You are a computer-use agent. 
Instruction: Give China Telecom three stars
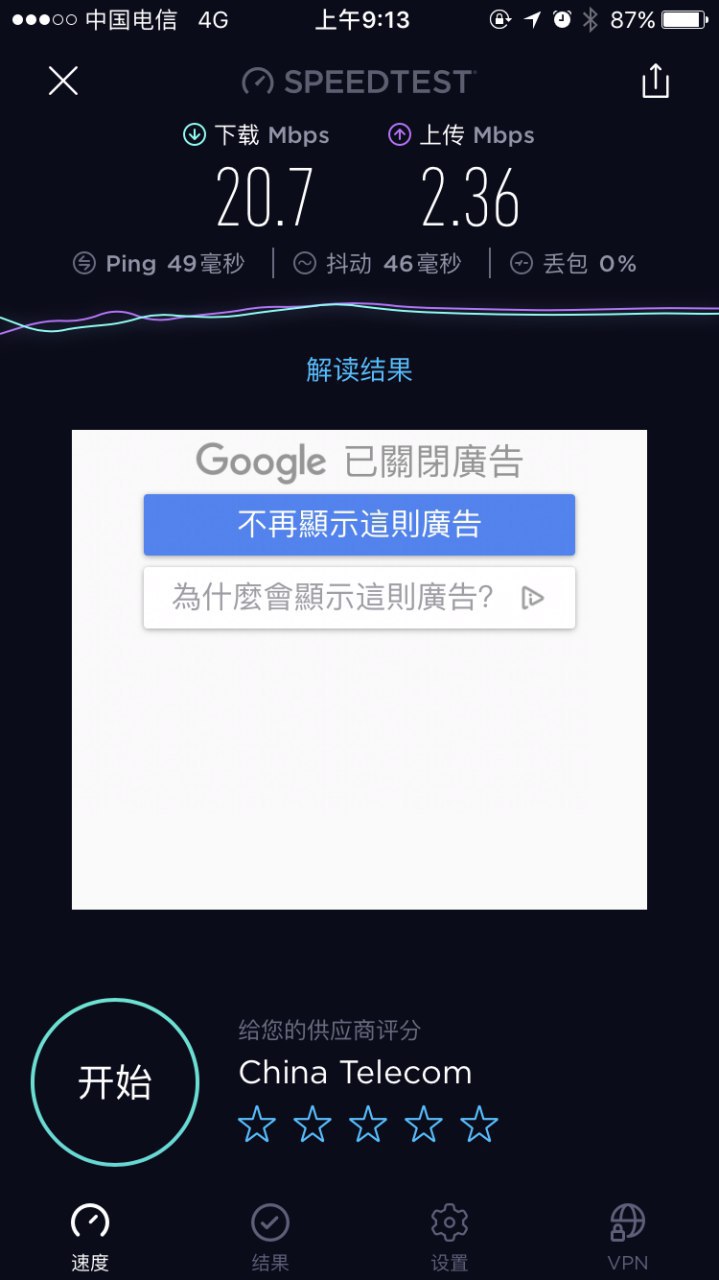[x=368, y=1126]
